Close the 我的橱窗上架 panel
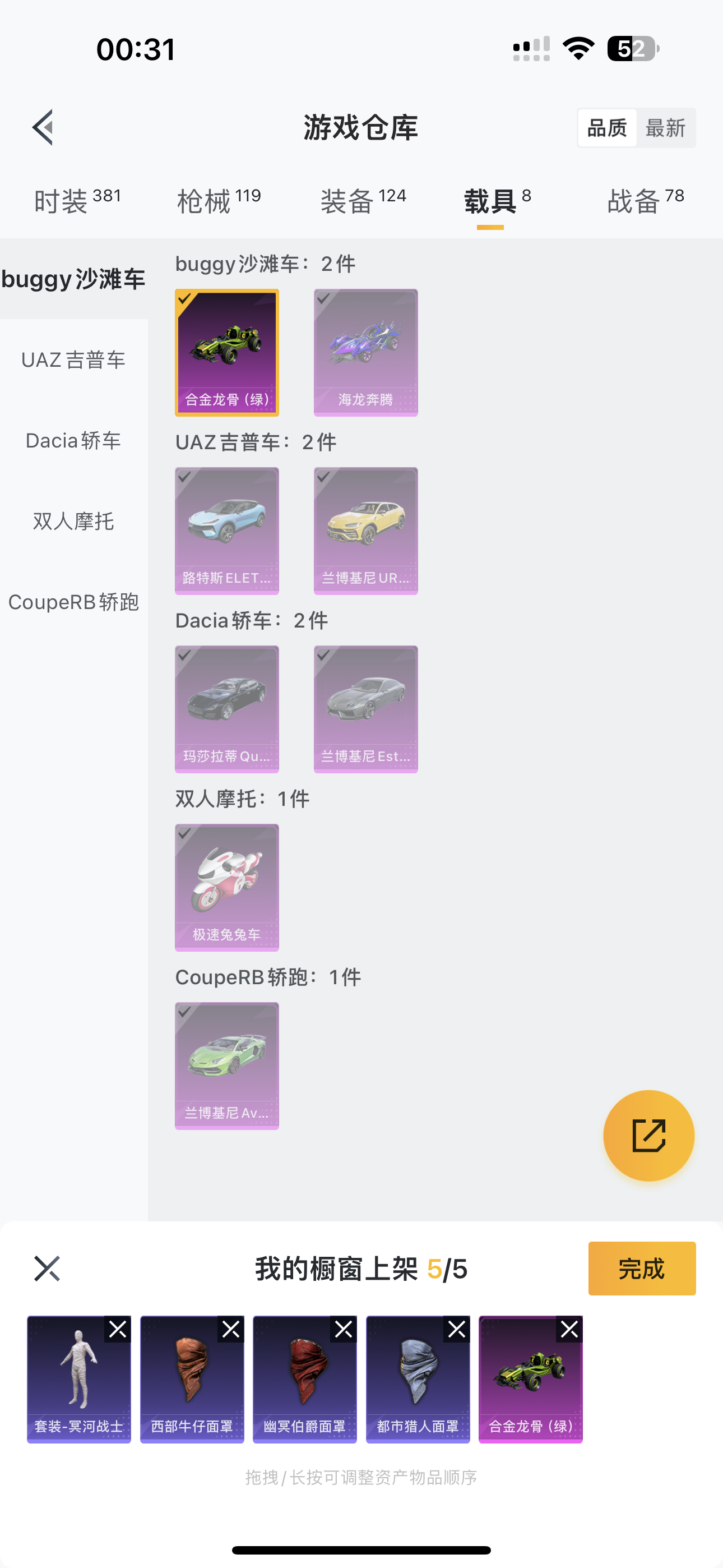The image size is (723, 1568). point(47,1269)
